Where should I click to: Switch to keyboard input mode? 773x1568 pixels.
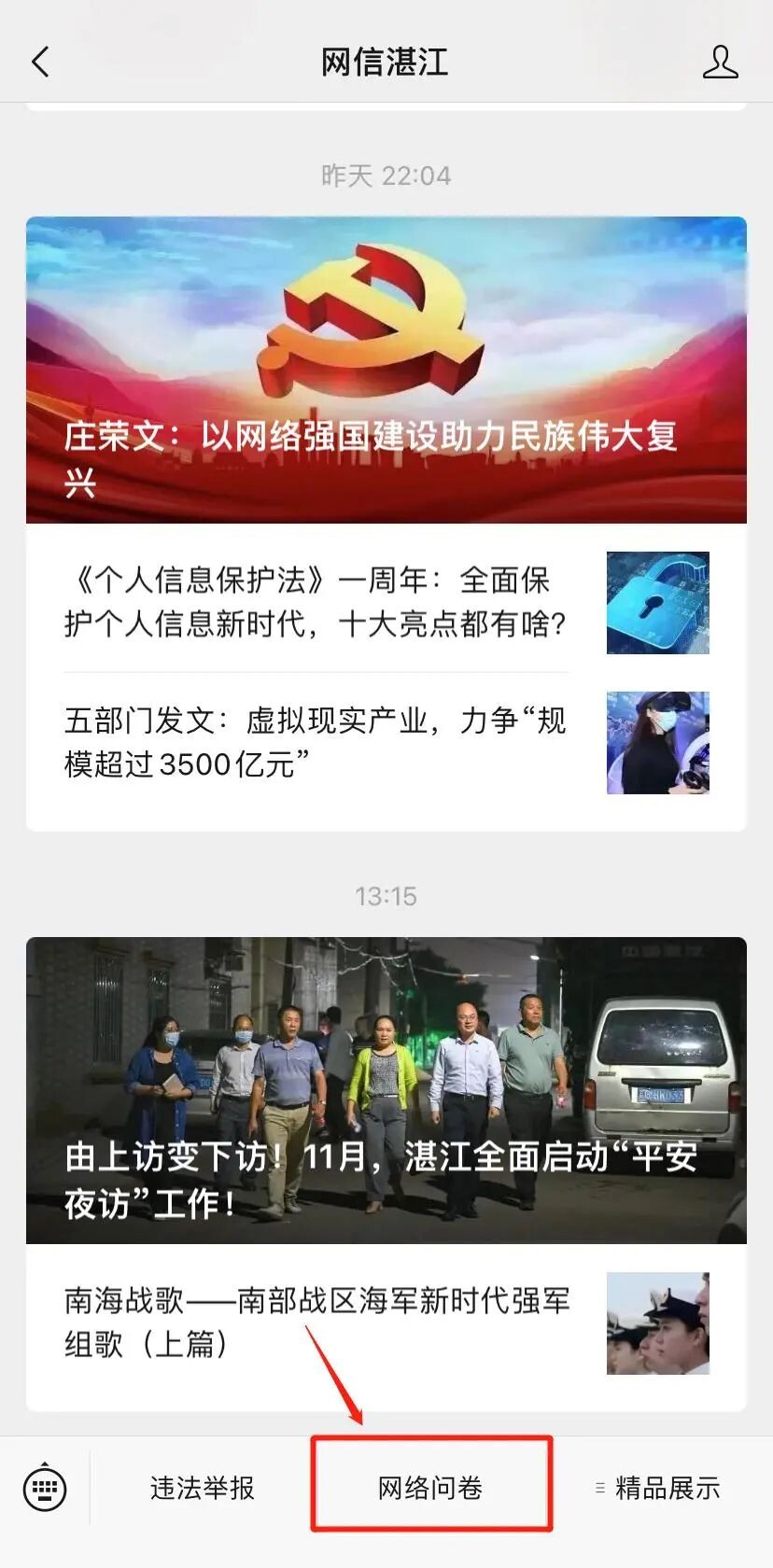[44, 1487]
